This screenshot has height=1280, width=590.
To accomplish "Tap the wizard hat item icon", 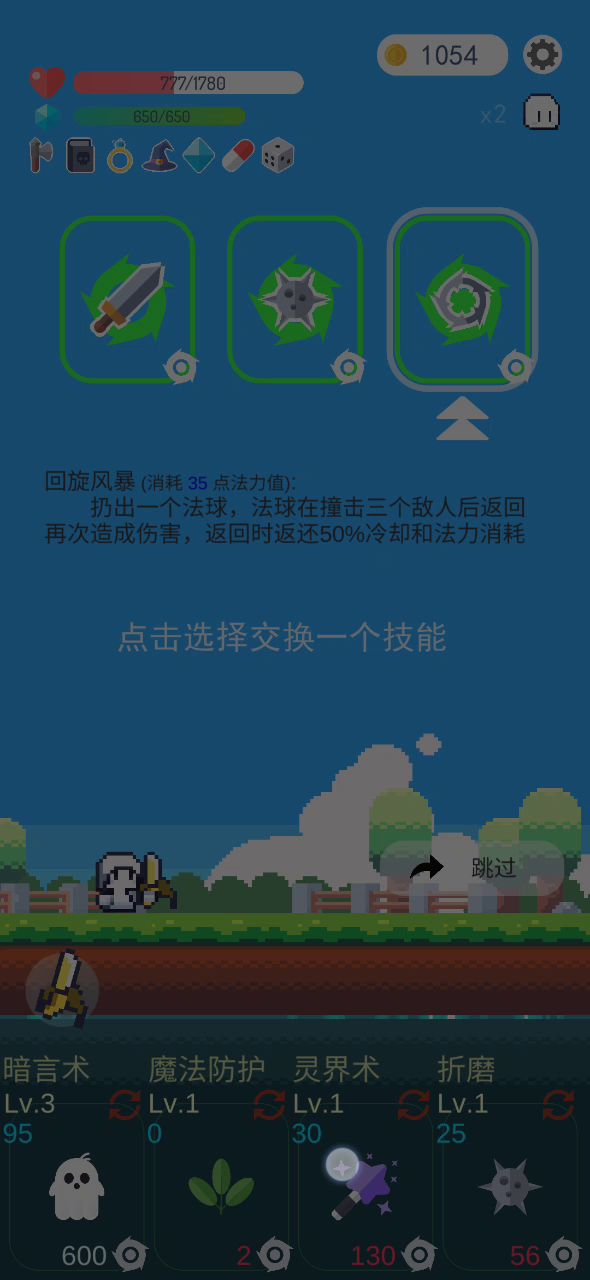I will (x=159, y=156).
